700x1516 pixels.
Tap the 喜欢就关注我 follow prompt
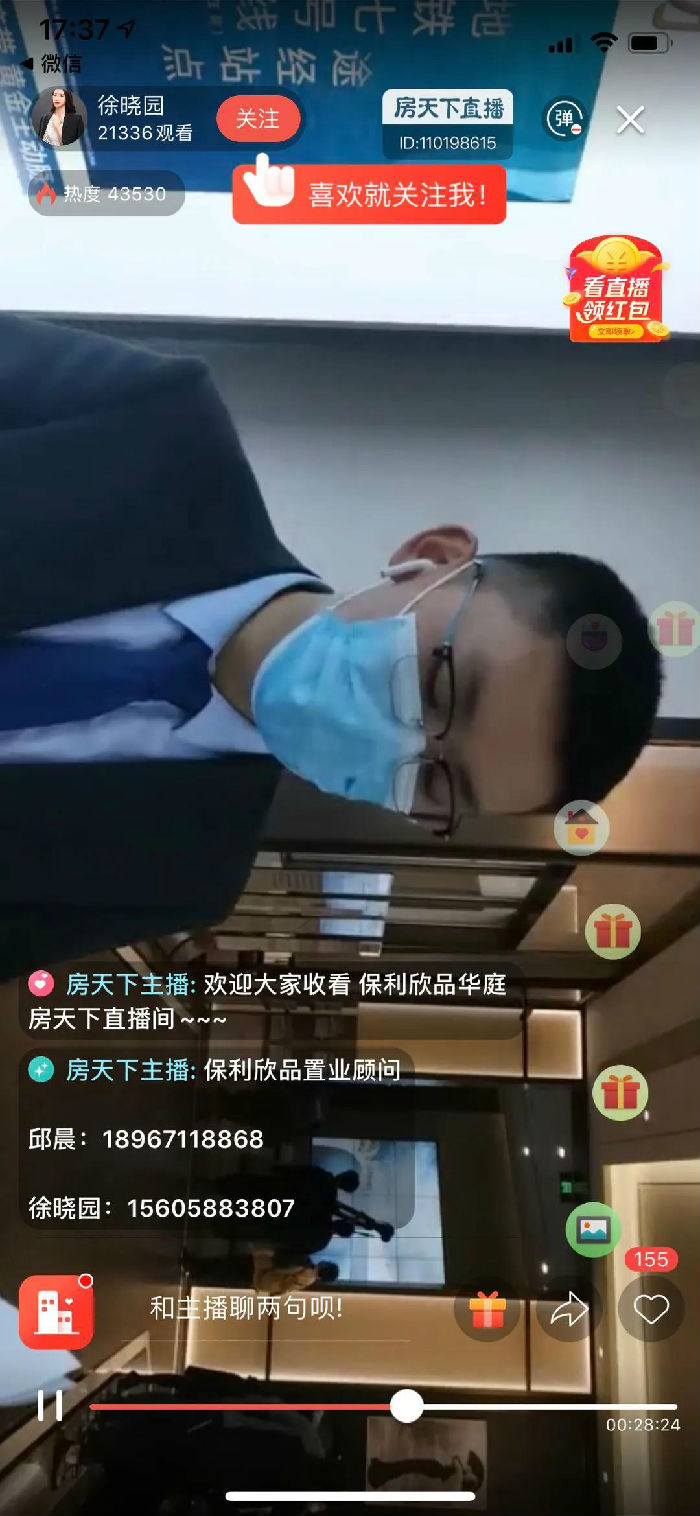370,194
